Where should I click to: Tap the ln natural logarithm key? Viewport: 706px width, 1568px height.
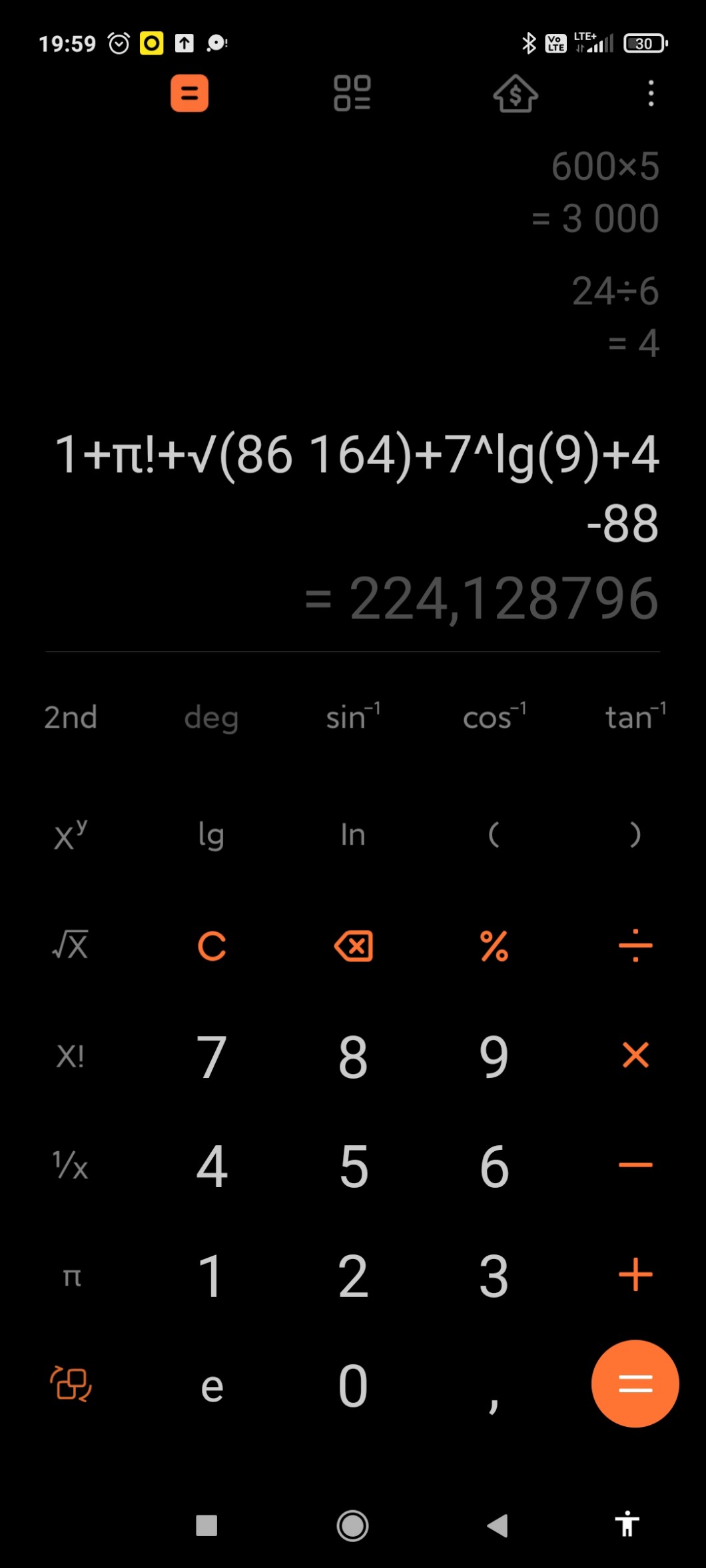click(352, 834)
